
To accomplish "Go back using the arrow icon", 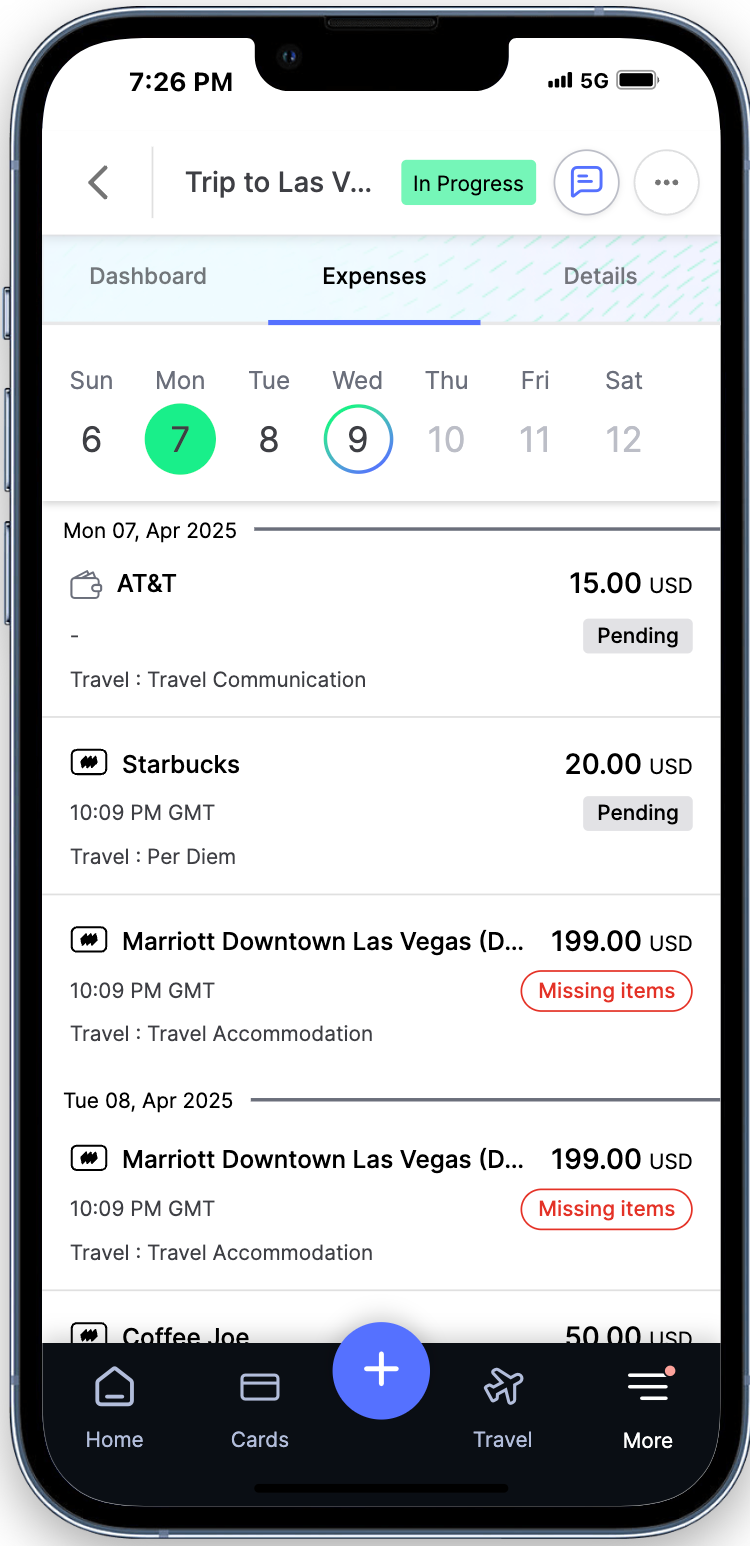I will pyautogui.click(x=98, y=183).
